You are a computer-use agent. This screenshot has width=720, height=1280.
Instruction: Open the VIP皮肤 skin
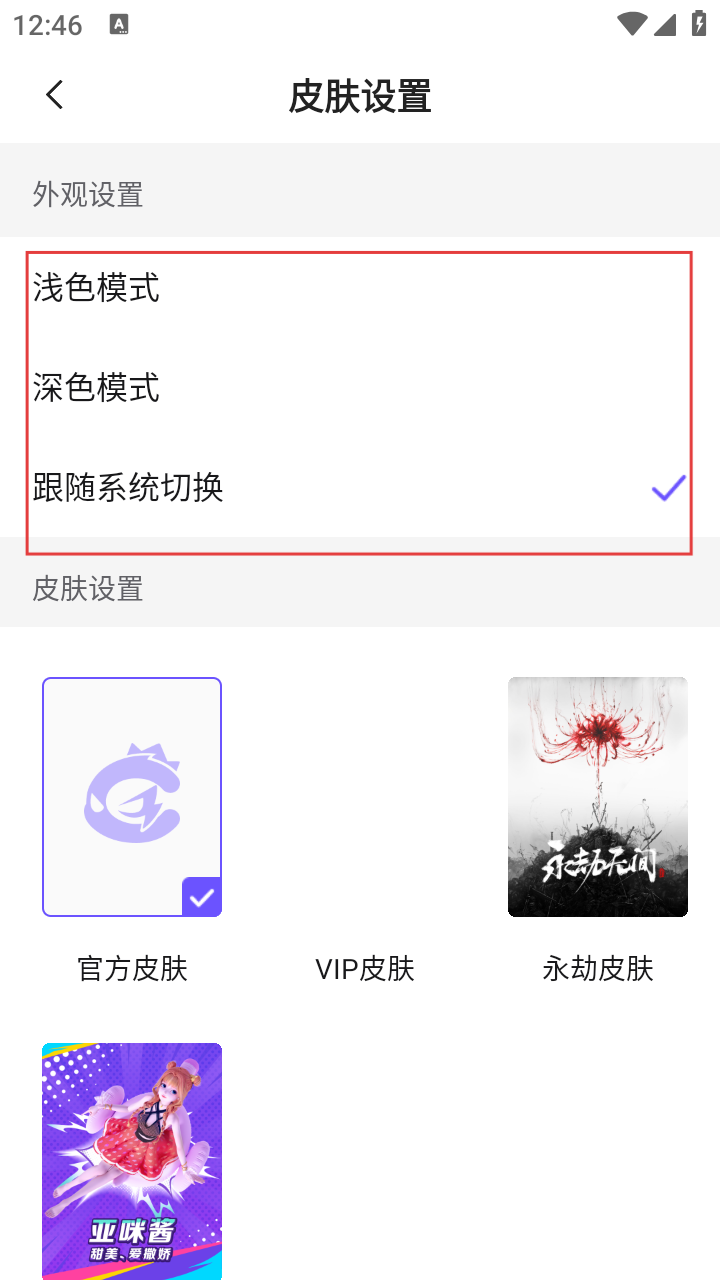[x=365, y=797]
